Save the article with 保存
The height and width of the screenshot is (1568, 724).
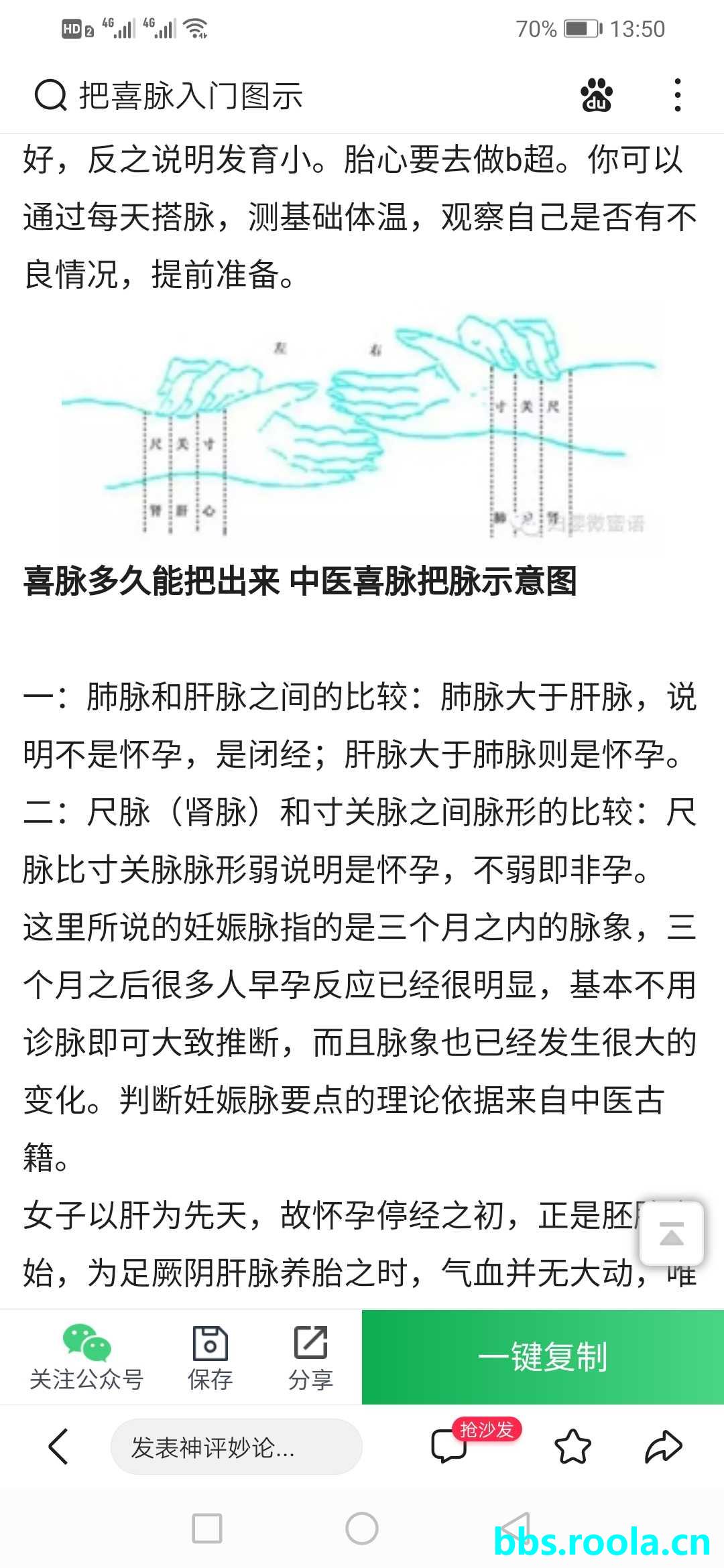pyautogui.click(x=210, y=1357)
